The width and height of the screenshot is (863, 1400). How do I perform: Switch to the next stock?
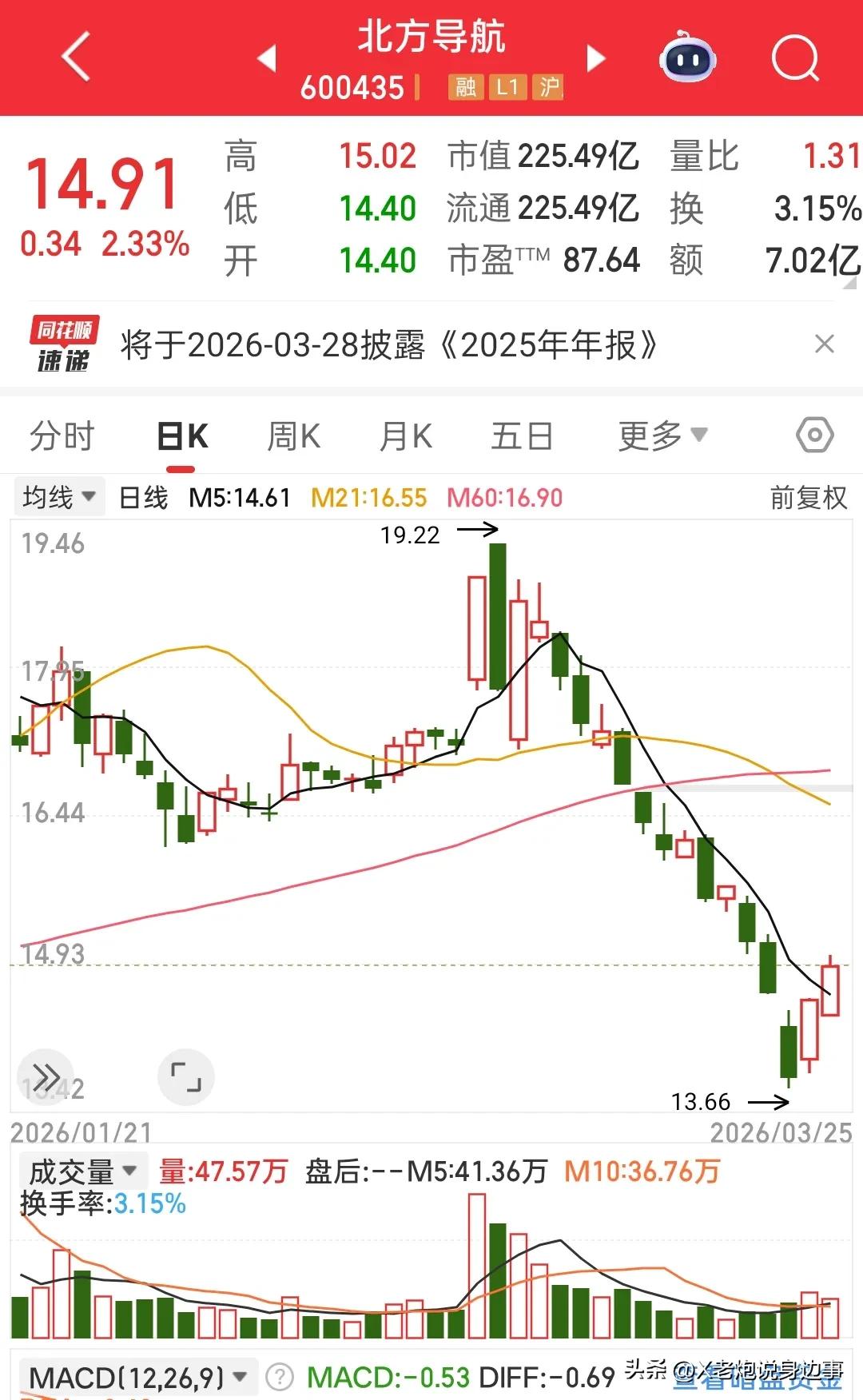595,58
